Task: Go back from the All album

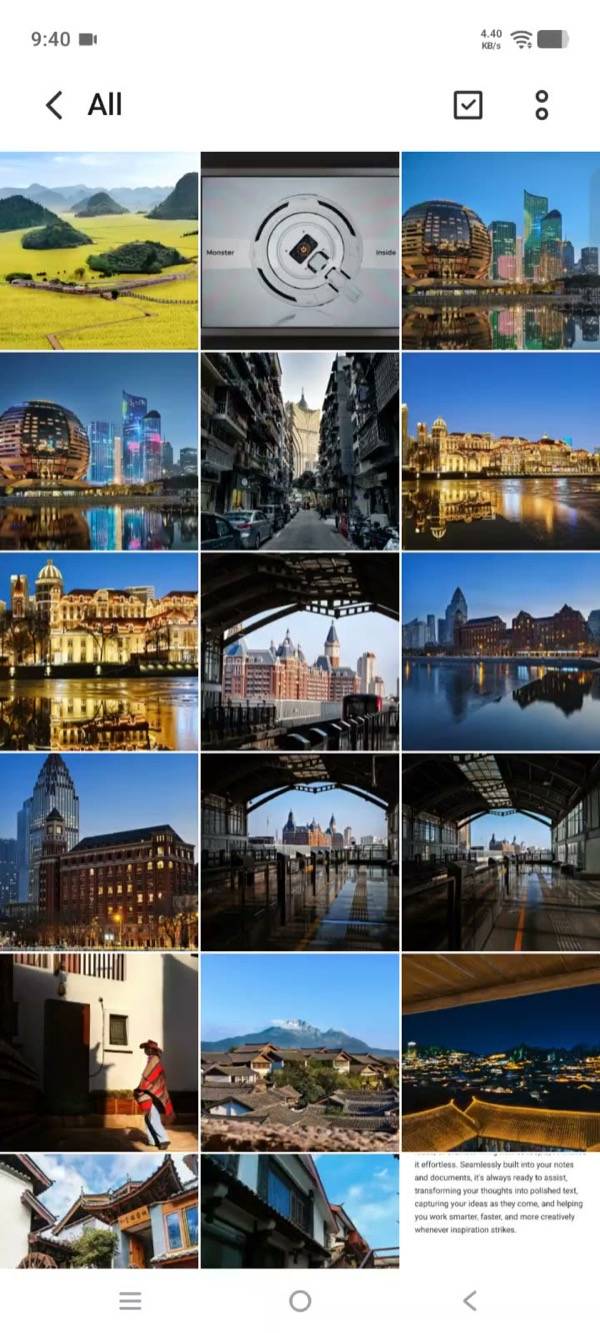Action: (54, 105)
